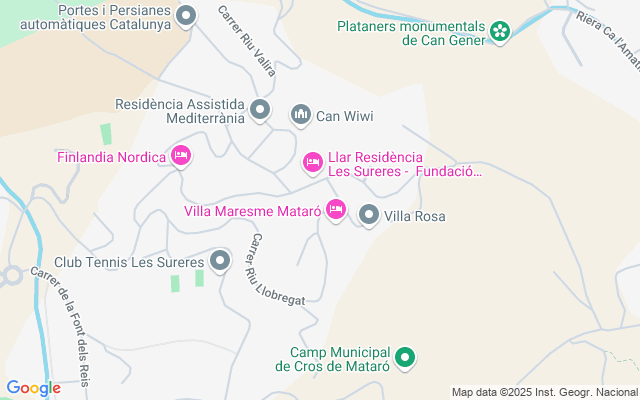The width and height of the screenshot is (640, 400).
Task: Tap the Residència Assistida Mediterrània marker
Action: click(261, 110)
